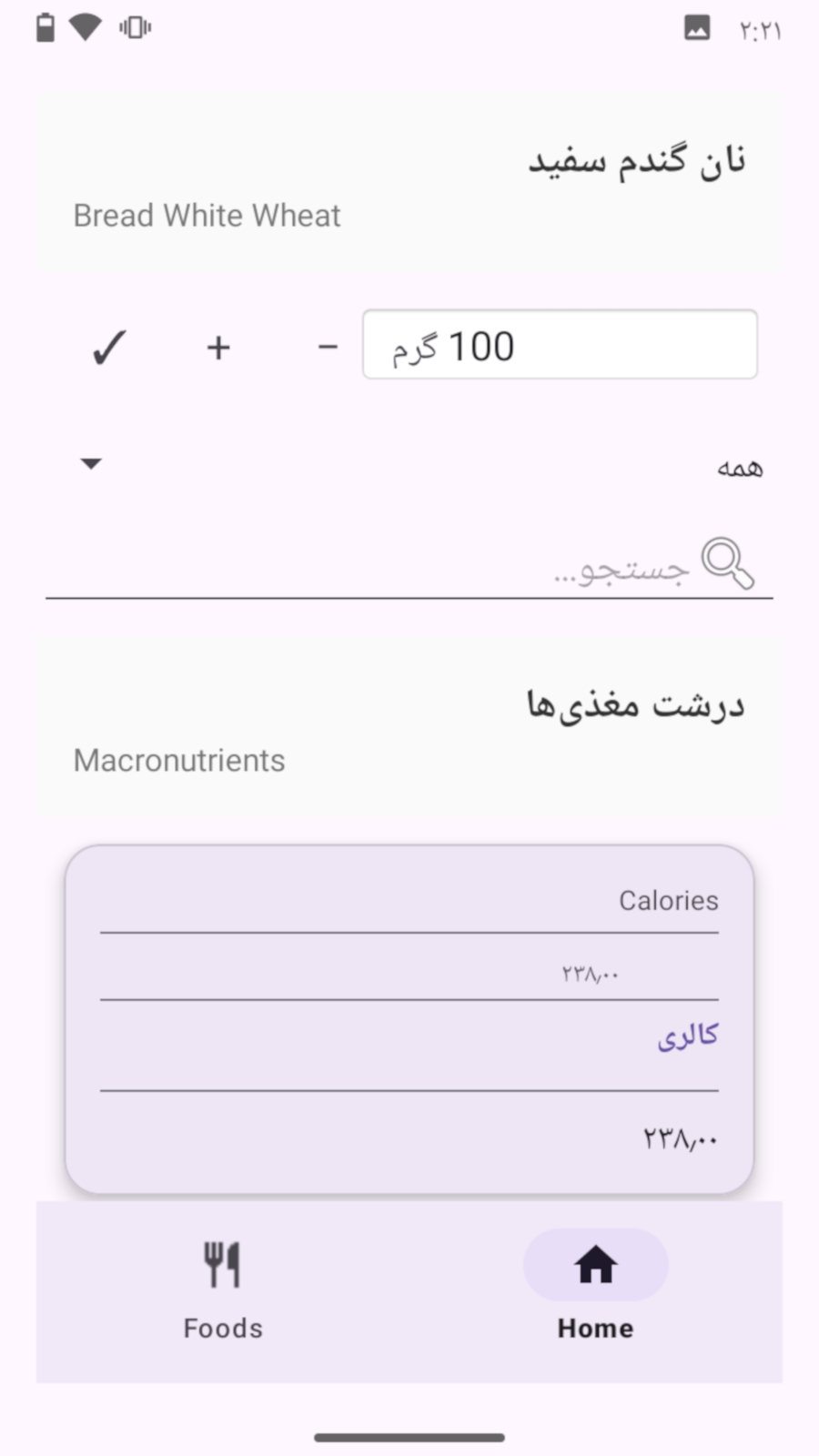Viewport: 819px width, 1456px height.
Task: Open the screenshot notification icon
Action: pos(696,30)
